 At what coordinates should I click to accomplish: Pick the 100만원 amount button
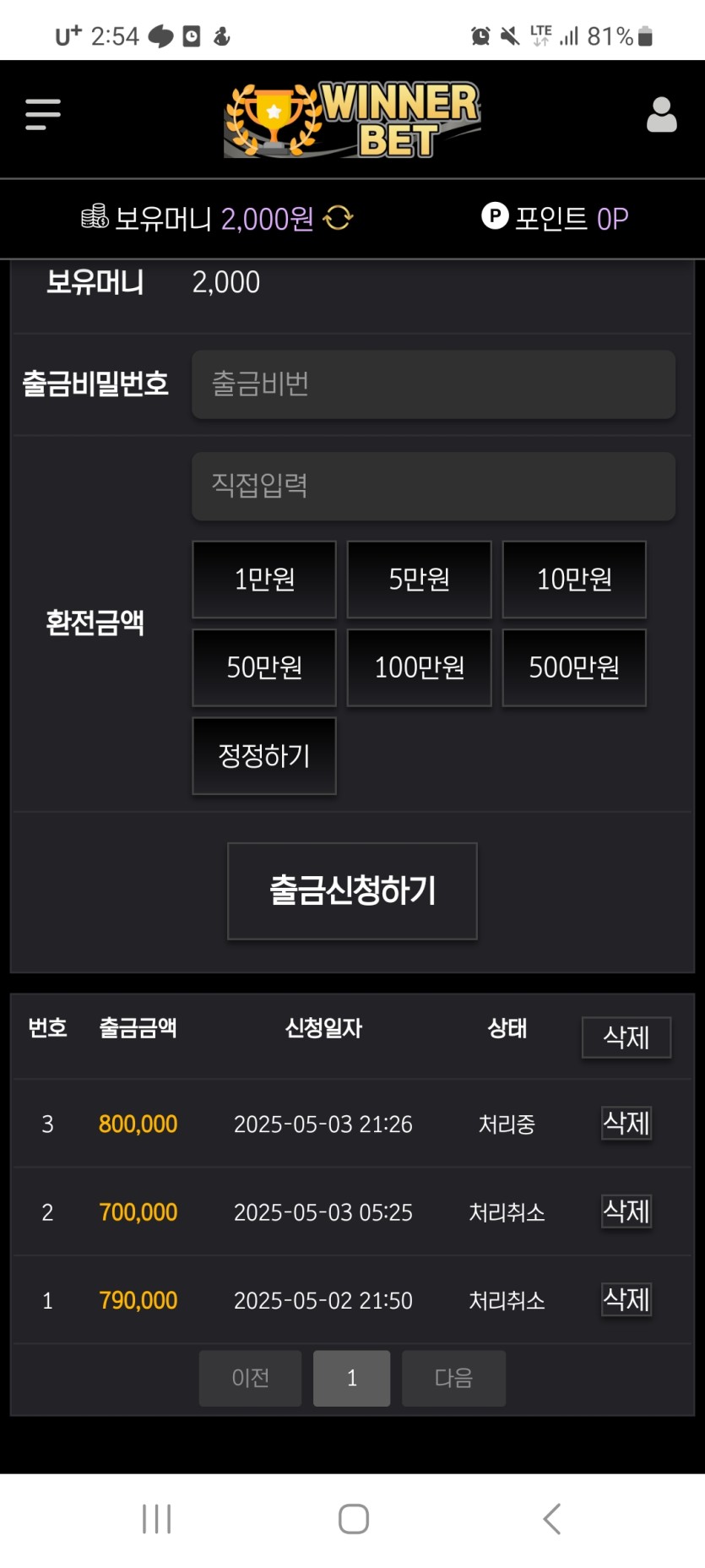pos(419,667)
